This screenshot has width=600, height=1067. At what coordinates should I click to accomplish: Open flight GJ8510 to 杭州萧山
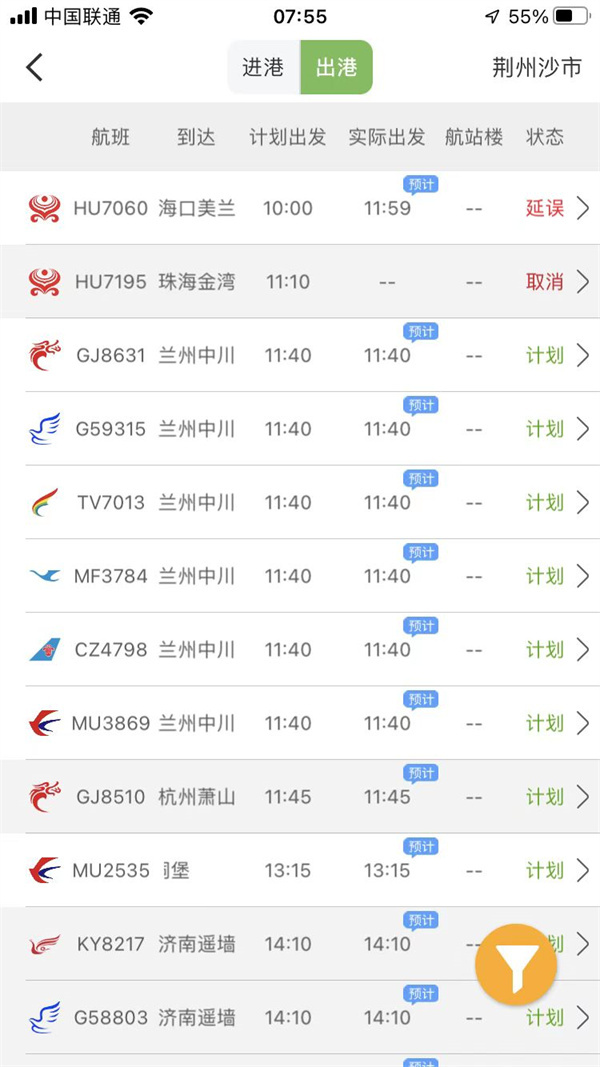[x=300, y=797]
